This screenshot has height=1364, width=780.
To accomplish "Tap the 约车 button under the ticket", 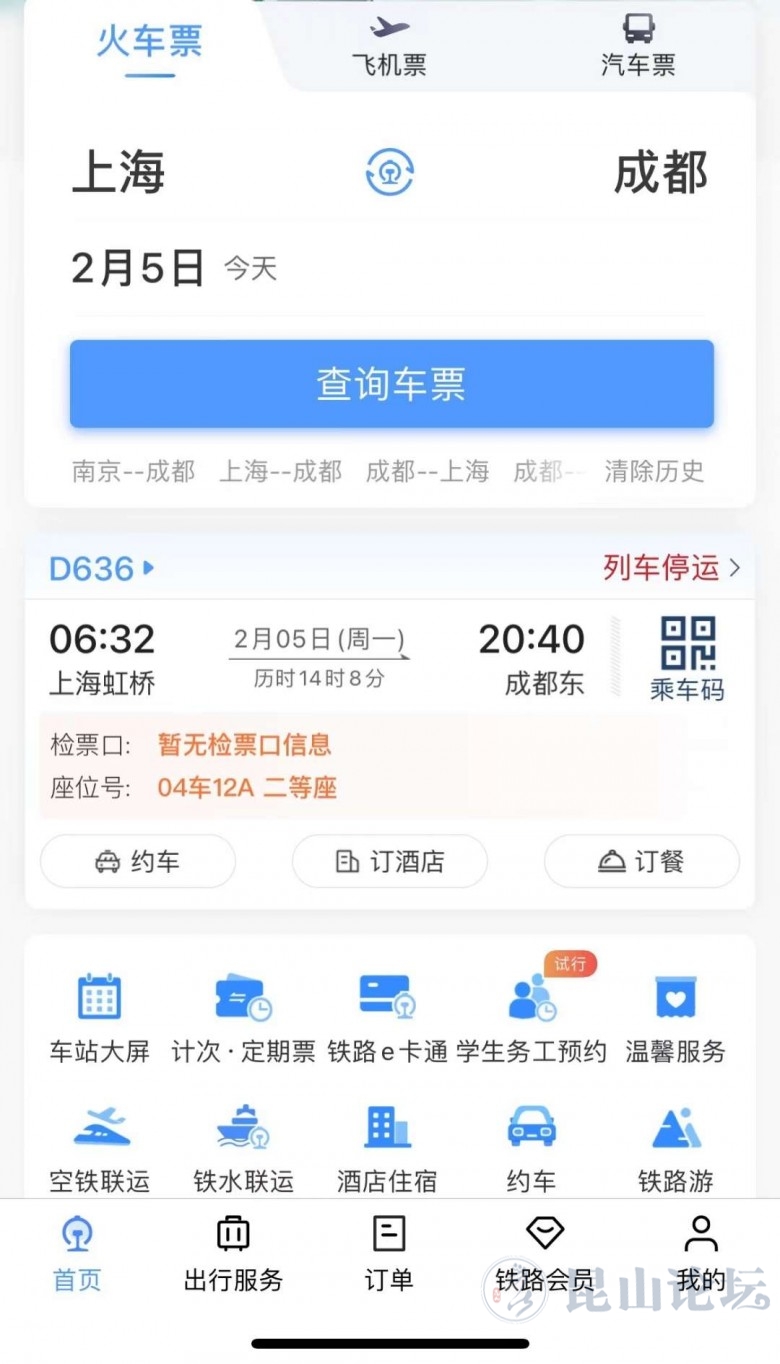I will (138, 861).
